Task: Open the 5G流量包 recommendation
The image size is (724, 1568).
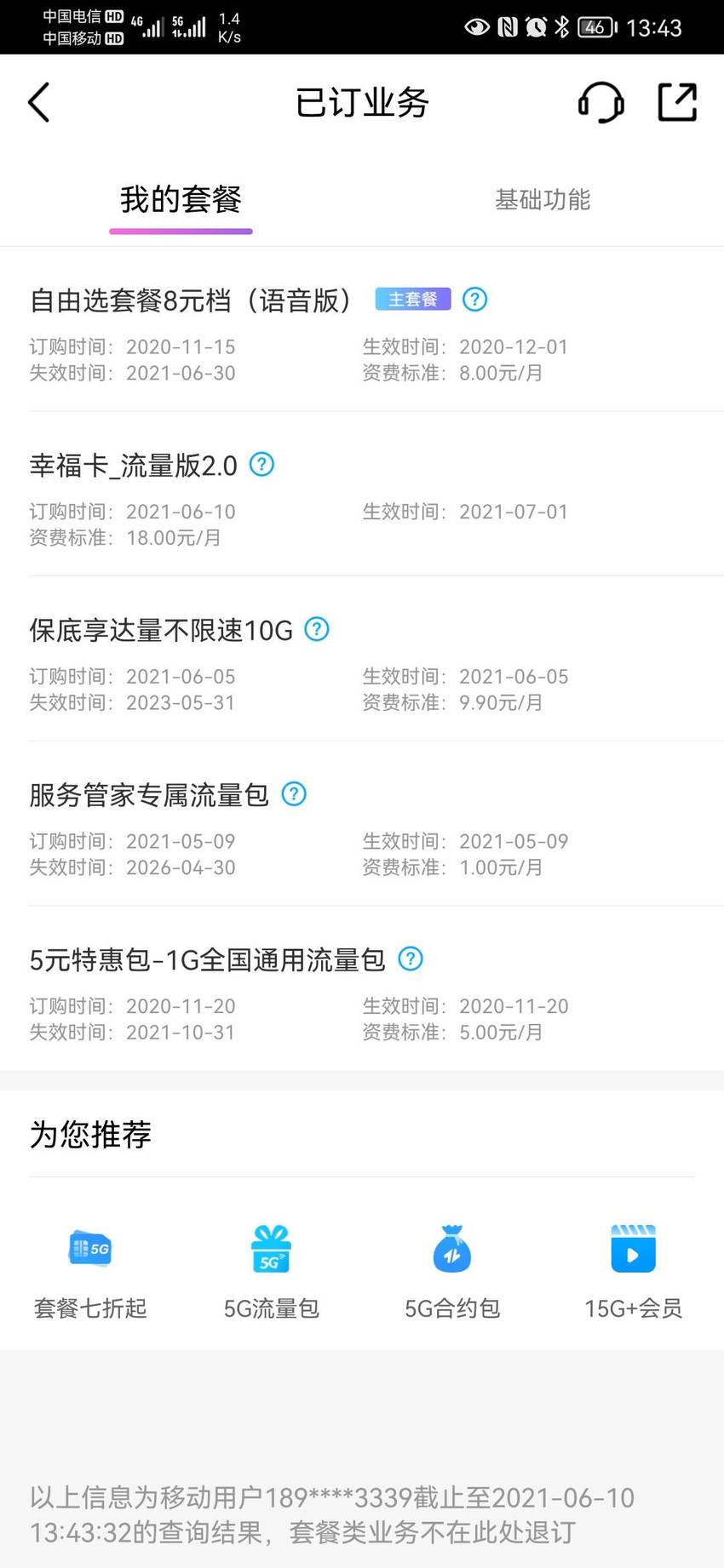Action: (x=271, y=1272)
